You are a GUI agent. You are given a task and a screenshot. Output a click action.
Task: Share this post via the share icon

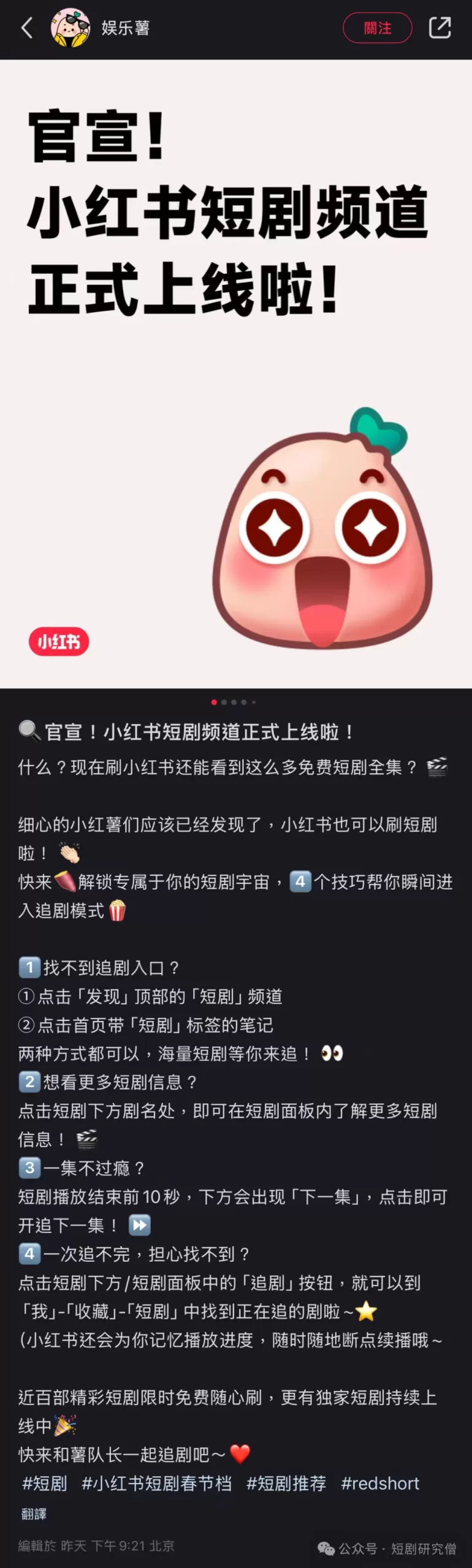440,28
